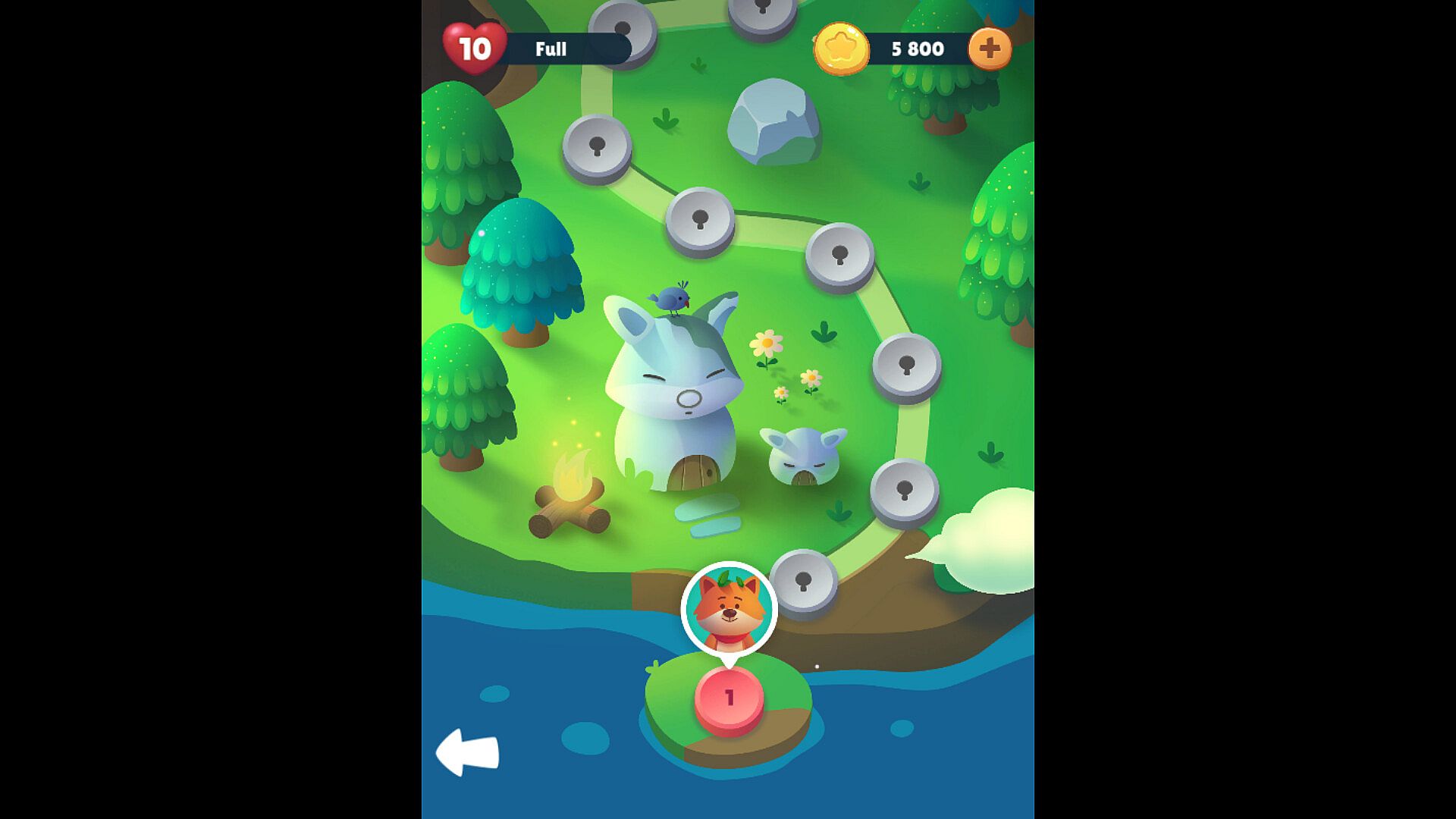The width and height of the screenshot is (1456, 819).
Task: Open the lives heart counter
Action: pos(475,49)
